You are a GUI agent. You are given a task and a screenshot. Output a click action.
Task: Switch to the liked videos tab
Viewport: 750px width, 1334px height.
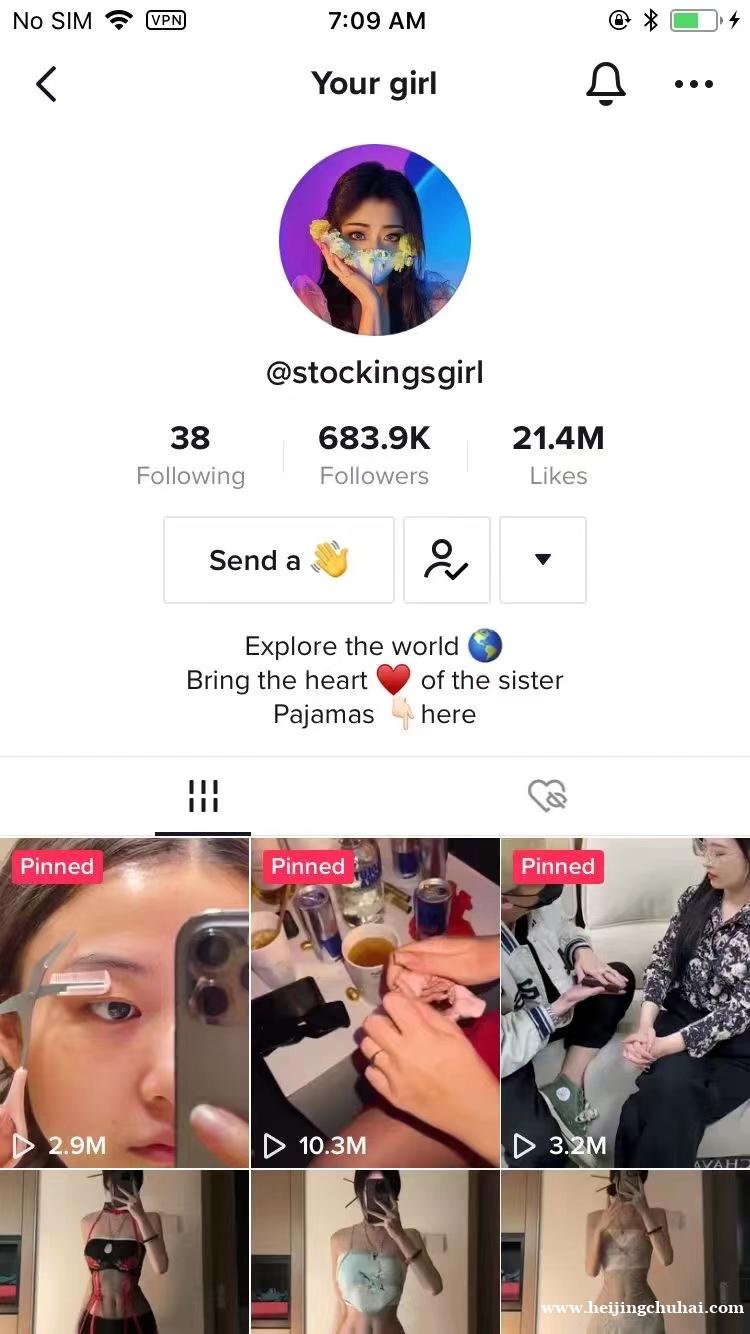[x=547, y=796]
